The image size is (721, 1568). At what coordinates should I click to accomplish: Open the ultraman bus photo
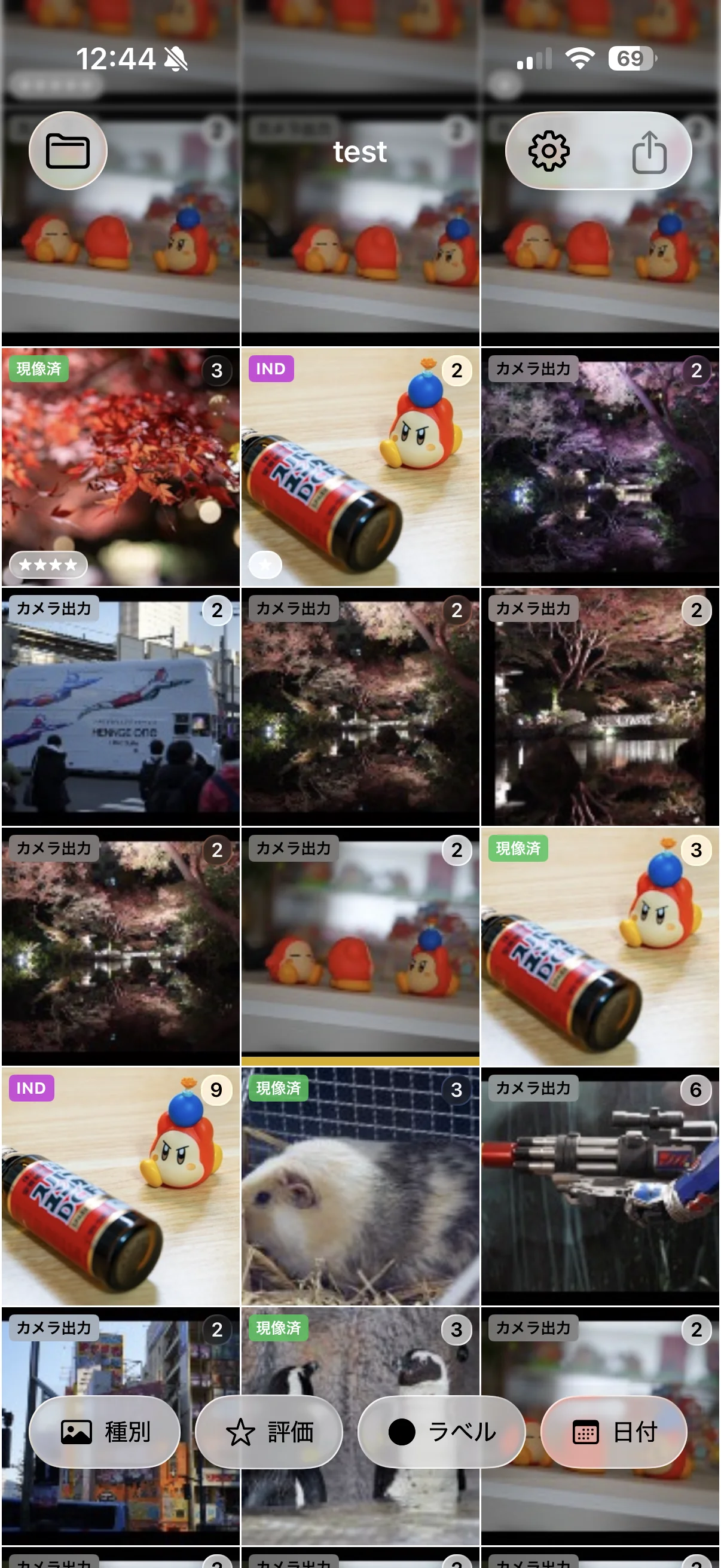[121, 707]
